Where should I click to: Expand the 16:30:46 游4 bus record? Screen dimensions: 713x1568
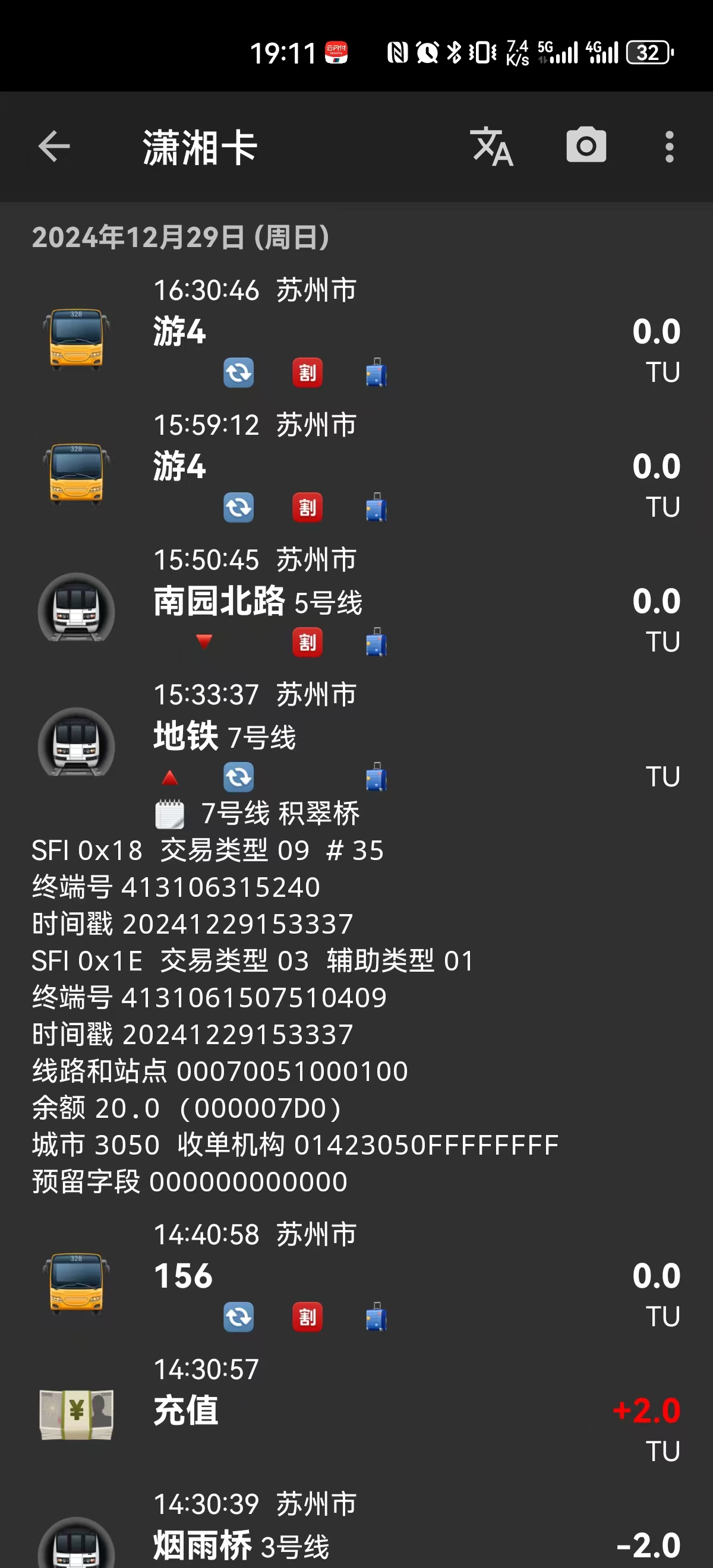[x=356, y=332]
